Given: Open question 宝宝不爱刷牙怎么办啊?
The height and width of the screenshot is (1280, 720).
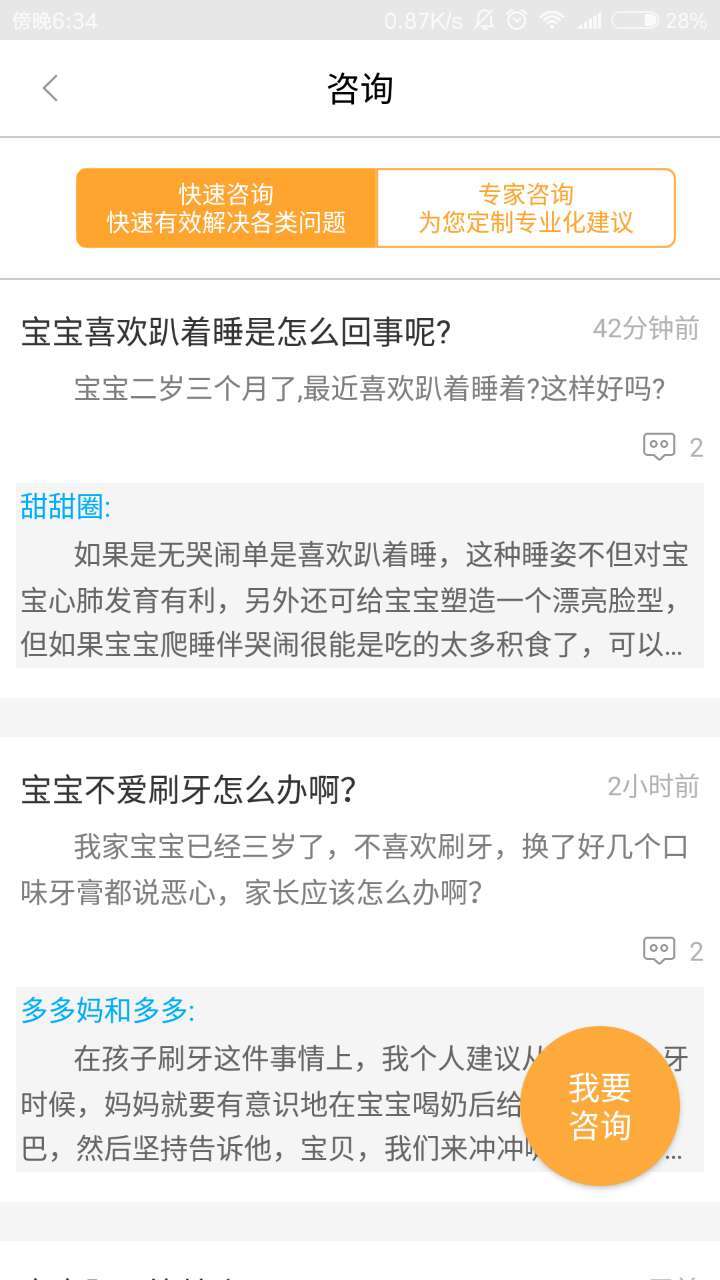Looking at the screenshot, I should coord(189,790).
